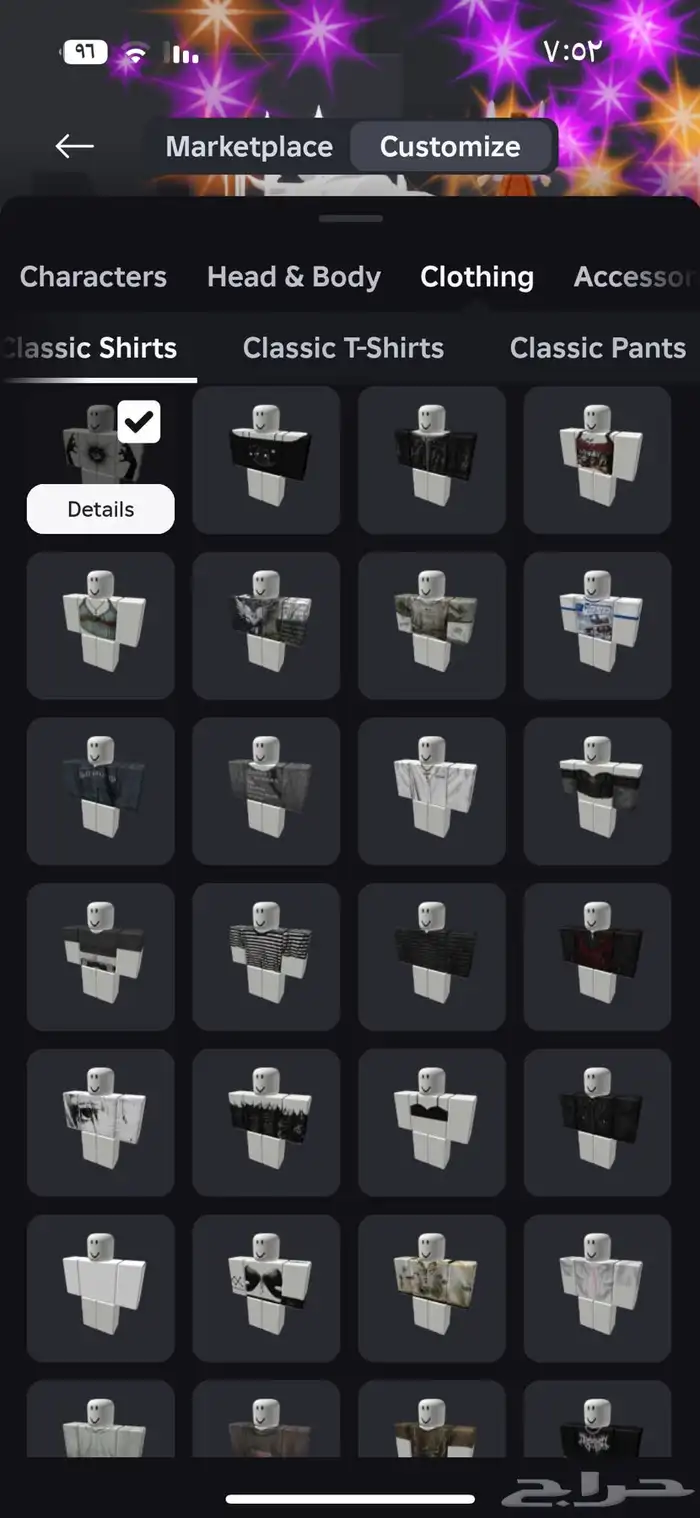Open the Characters category
The image size is (700, 1518).
pyautogui.click(x=93, y=277)
